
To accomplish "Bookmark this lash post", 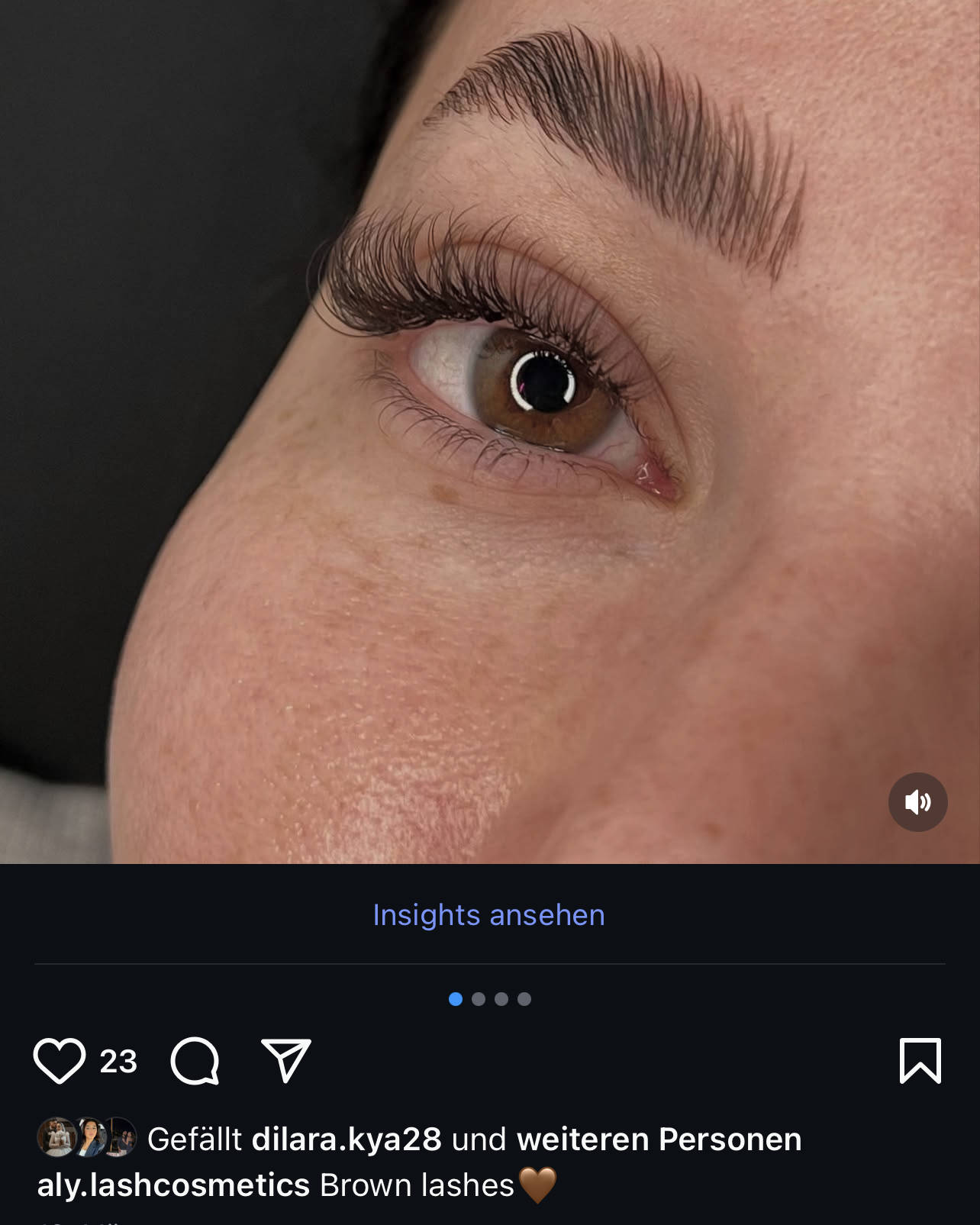I will 920,1060.
